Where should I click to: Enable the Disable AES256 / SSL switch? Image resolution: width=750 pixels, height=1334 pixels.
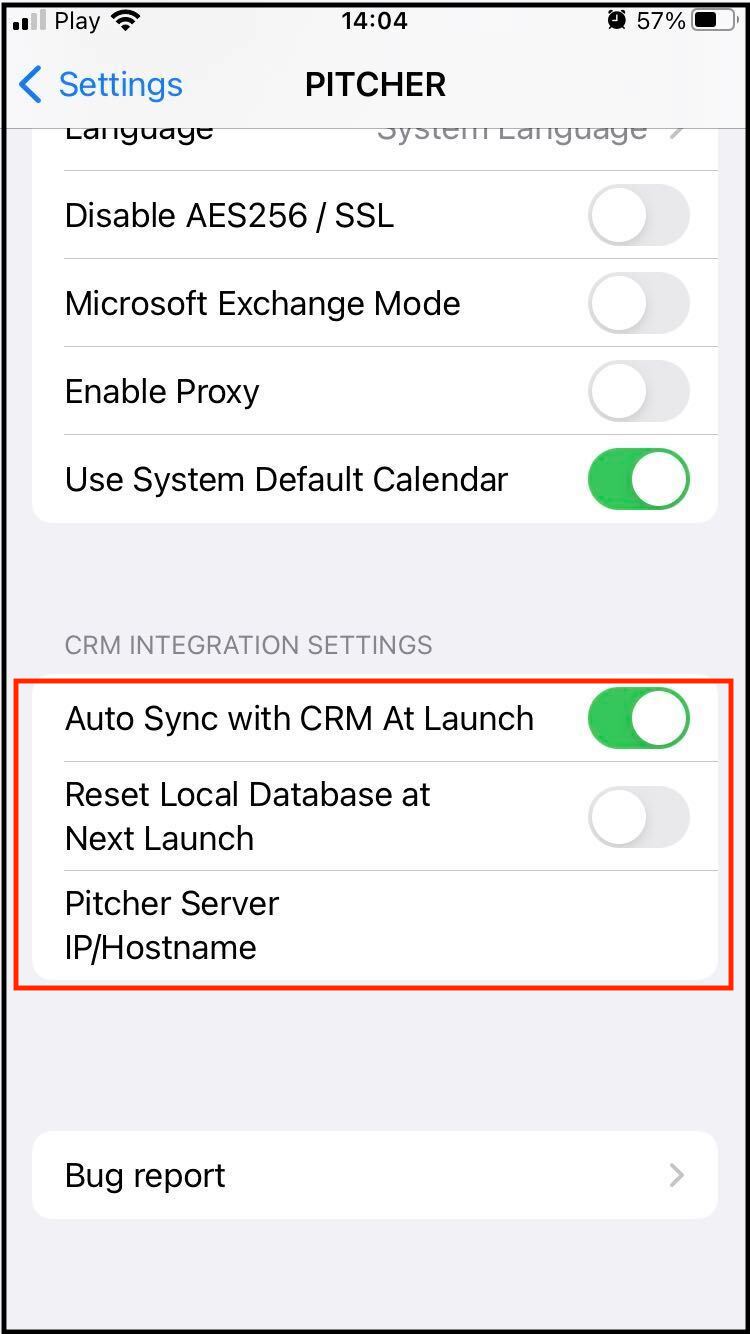[x=639, y=215]
